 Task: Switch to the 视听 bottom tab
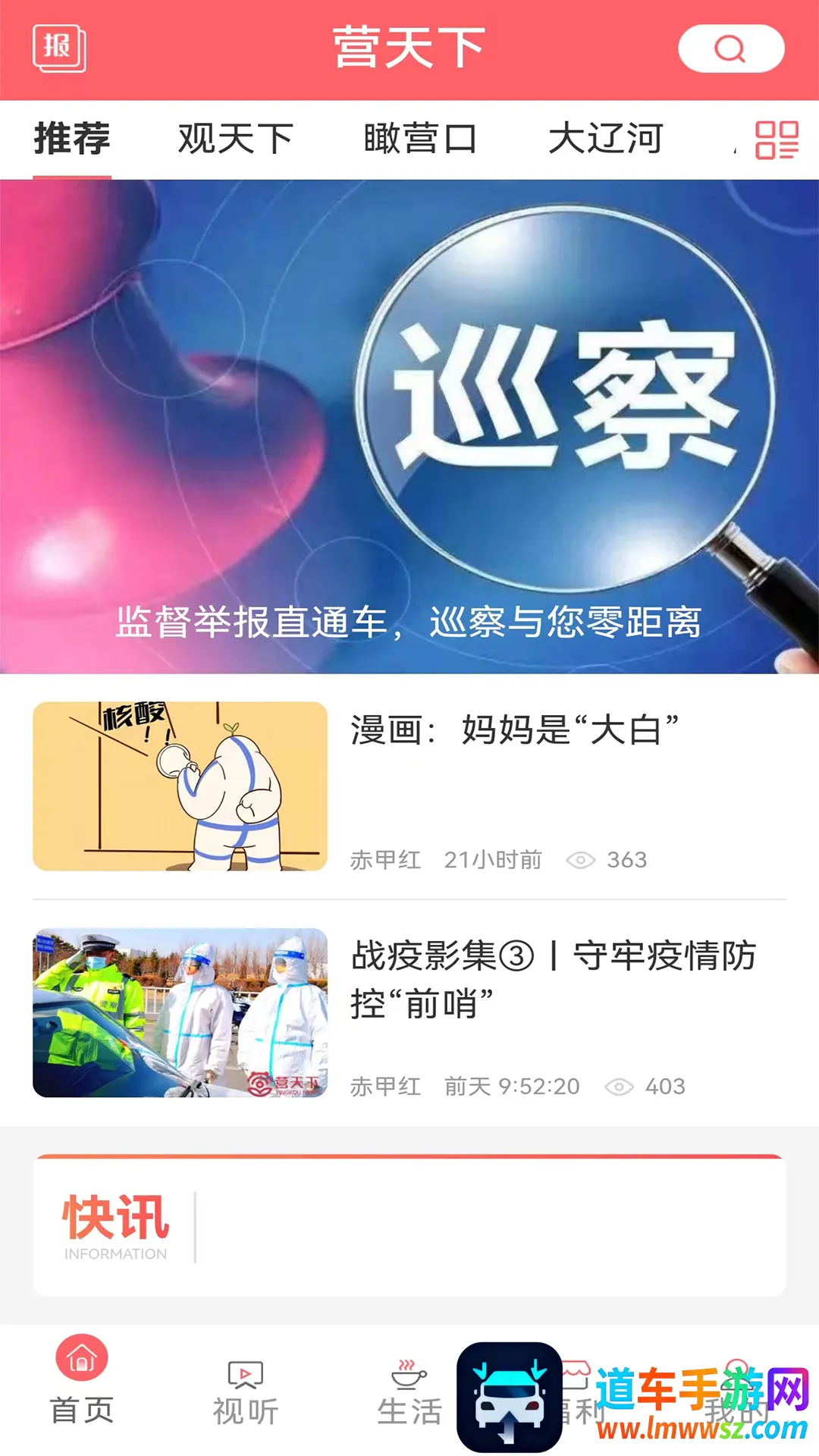246,1392
